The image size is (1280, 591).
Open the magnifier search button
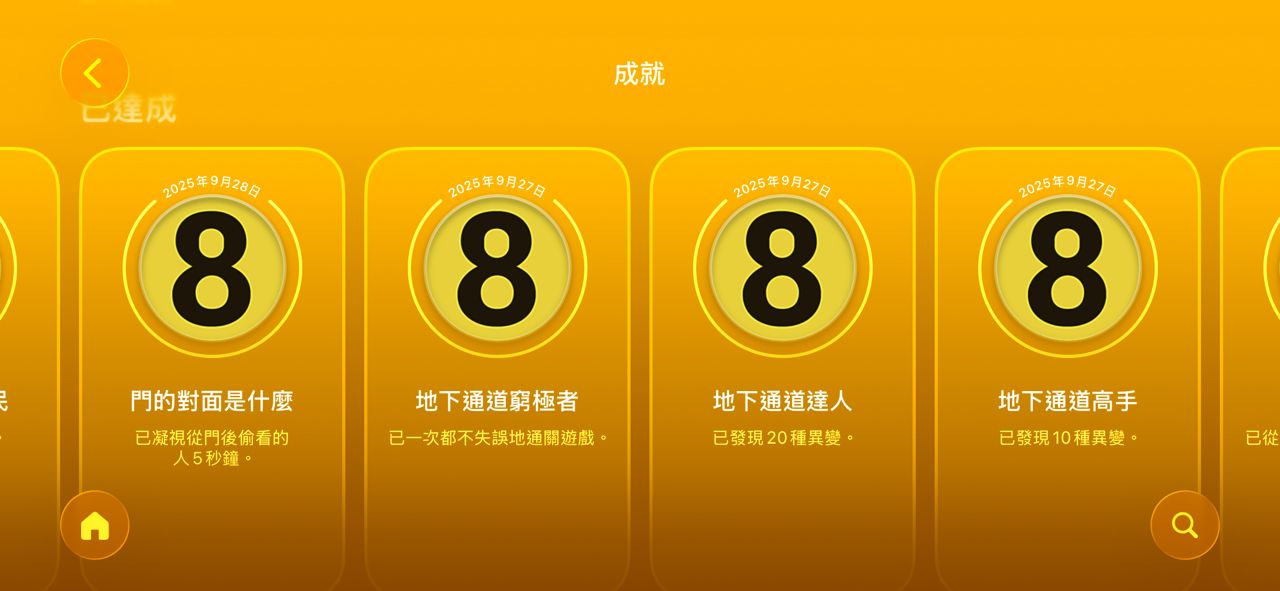point(1185,525)
